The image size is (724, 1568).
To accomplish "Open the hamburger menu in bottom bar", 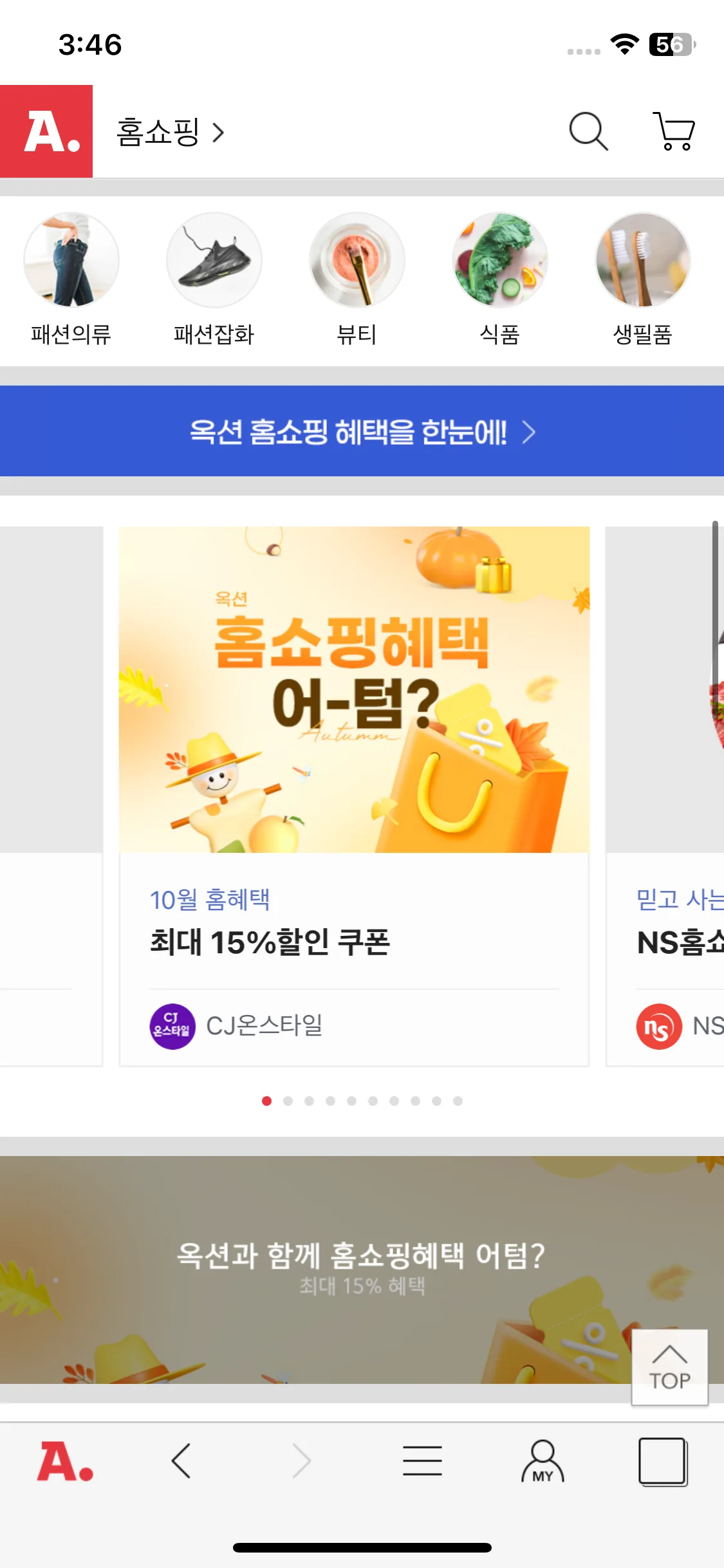I will pos(422,1461).
